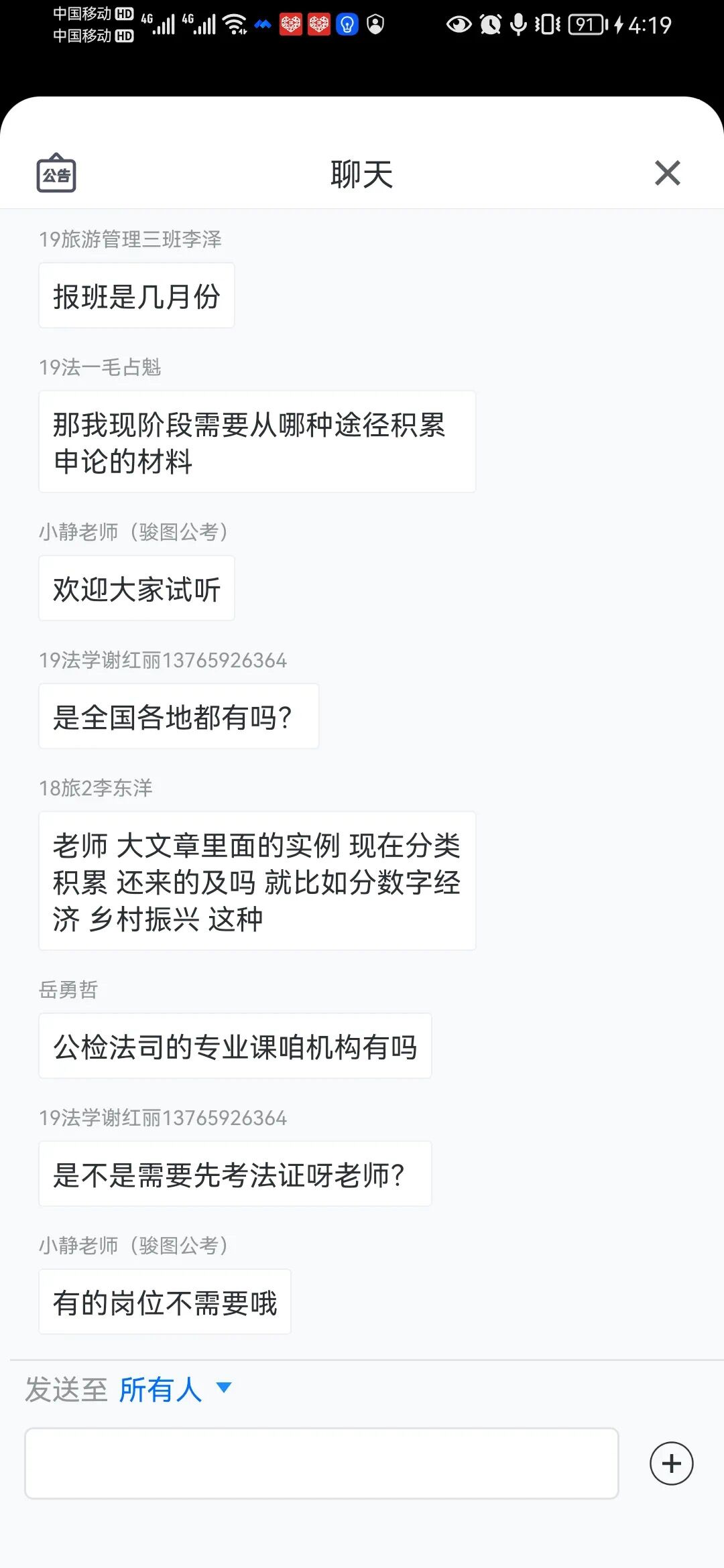Image resolution: width=724 pixels, height=1568 pixels.
Task: Open the plus attachment button
Action: point(671,1463)
